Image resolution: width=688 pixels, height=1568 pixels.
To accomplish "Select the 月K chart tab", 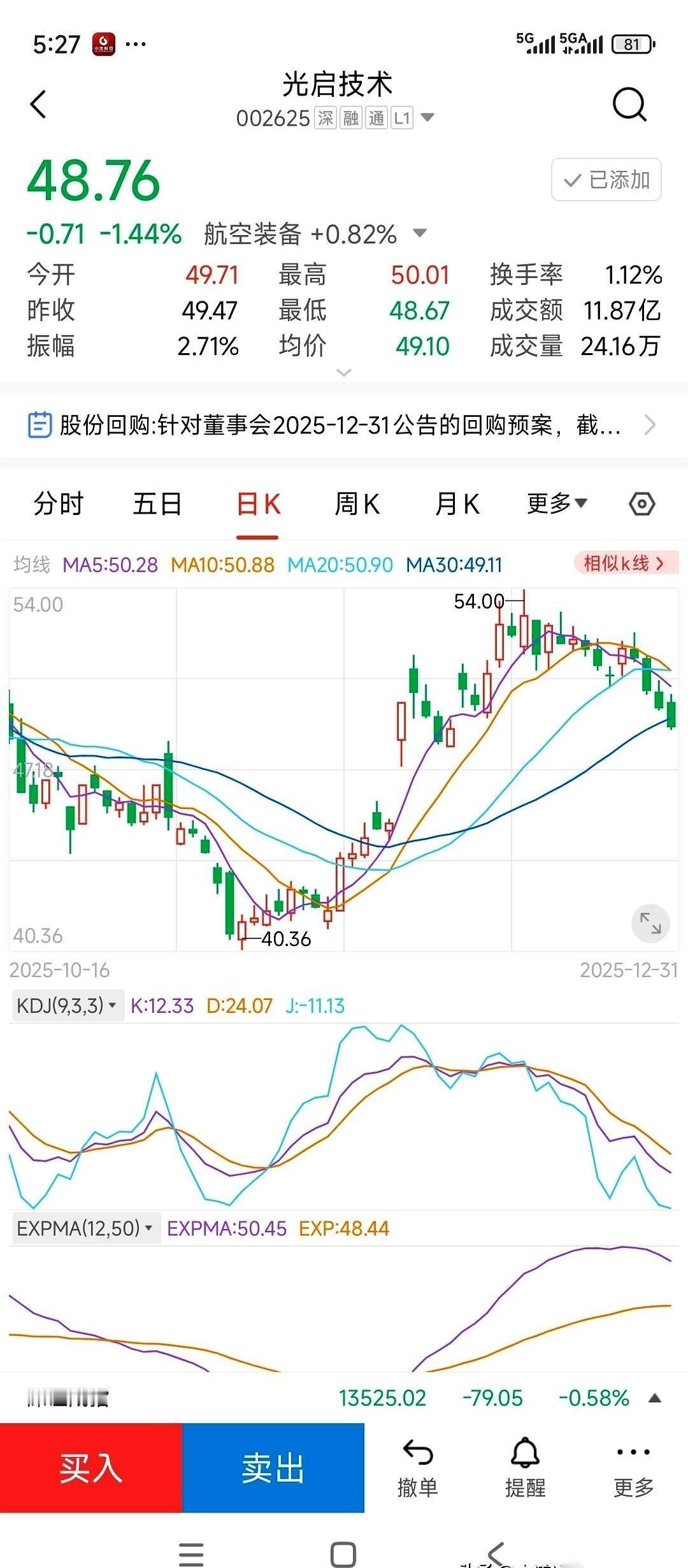I will pyautogui.click(x=457, y=504).
